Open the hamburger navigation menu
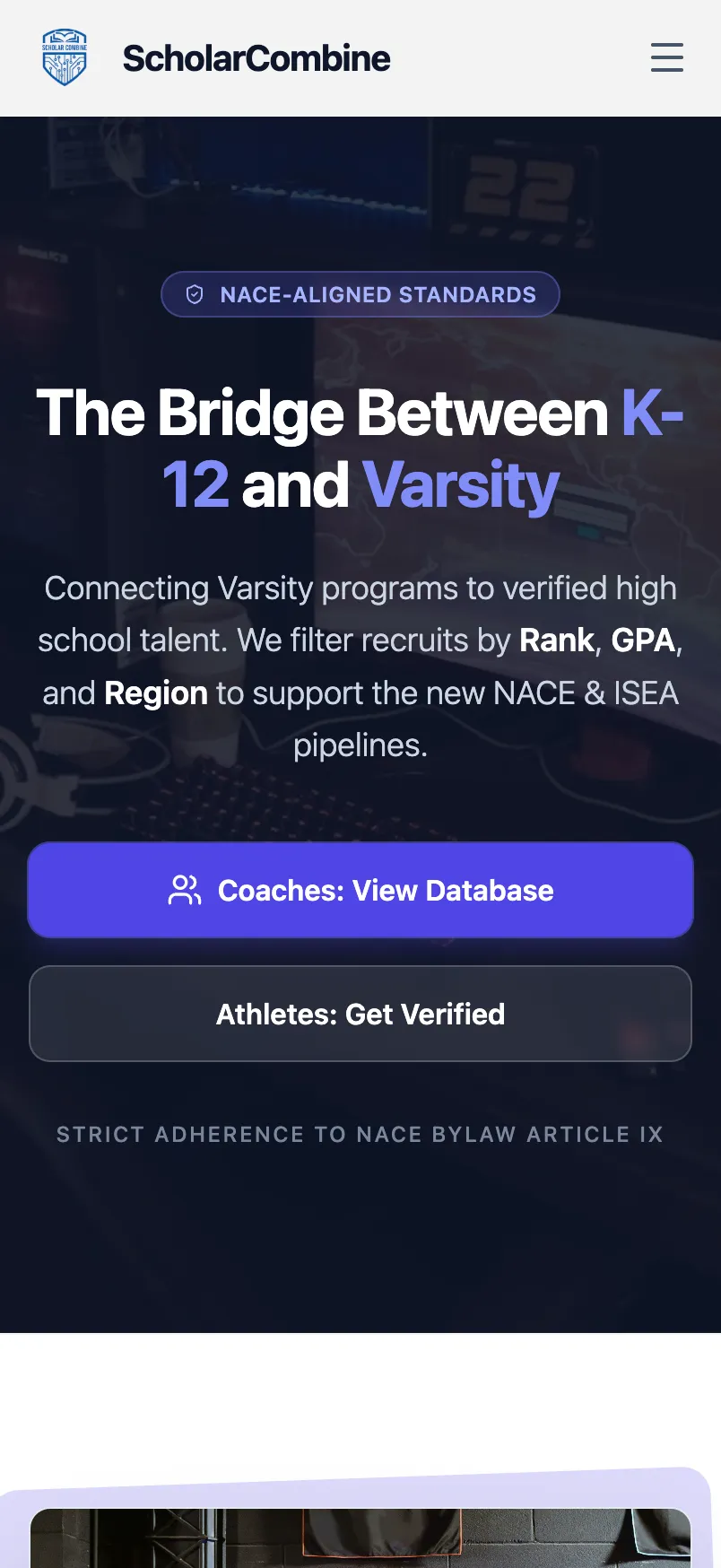 pyautogui.click(x=666, y=57)
